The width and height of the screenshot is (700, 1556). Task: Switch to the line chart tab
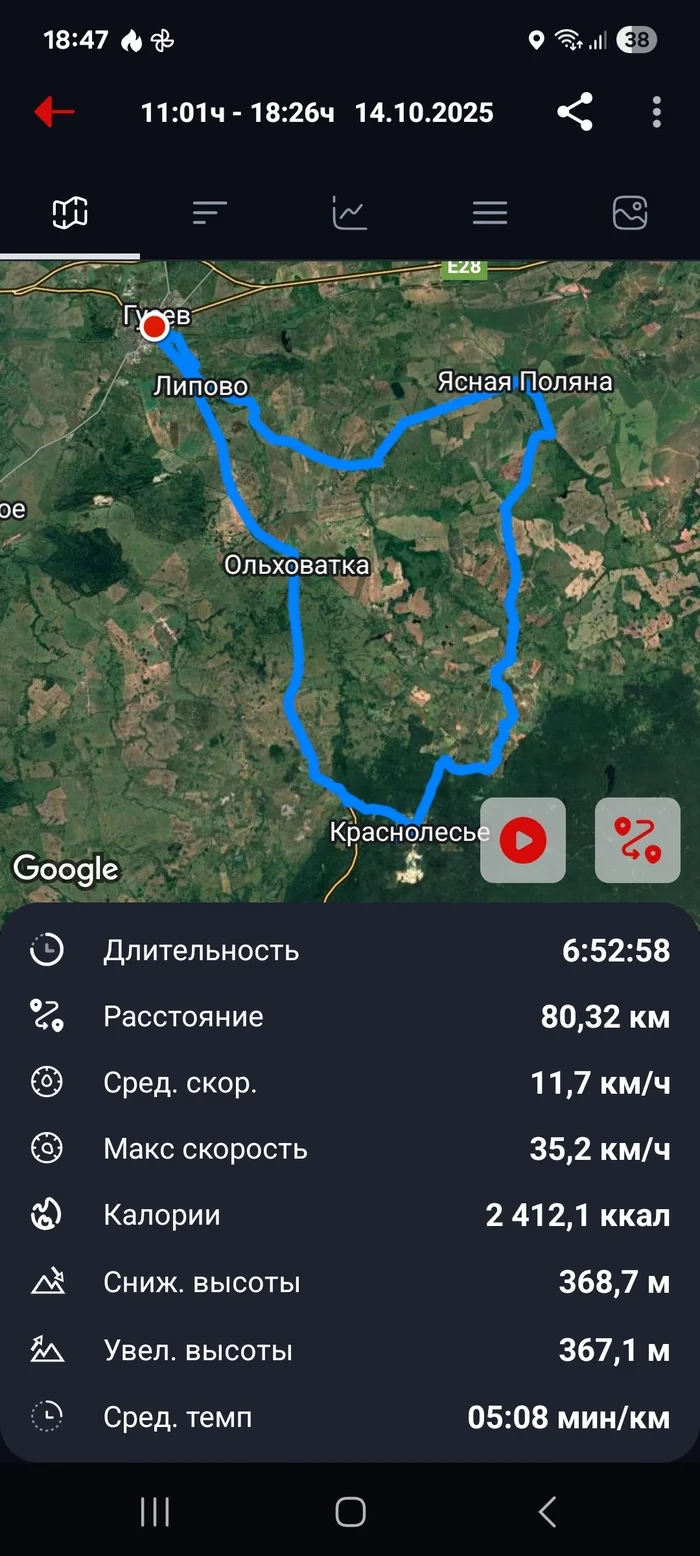pos(350,212)
